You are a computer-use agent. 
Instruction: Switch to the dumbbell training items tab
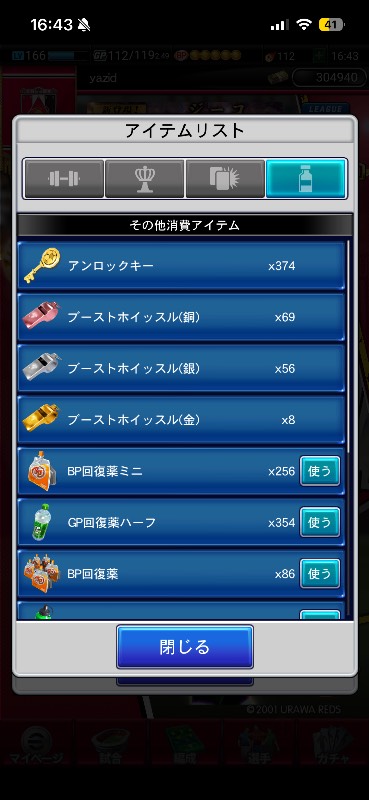click(x=64, y=179)
